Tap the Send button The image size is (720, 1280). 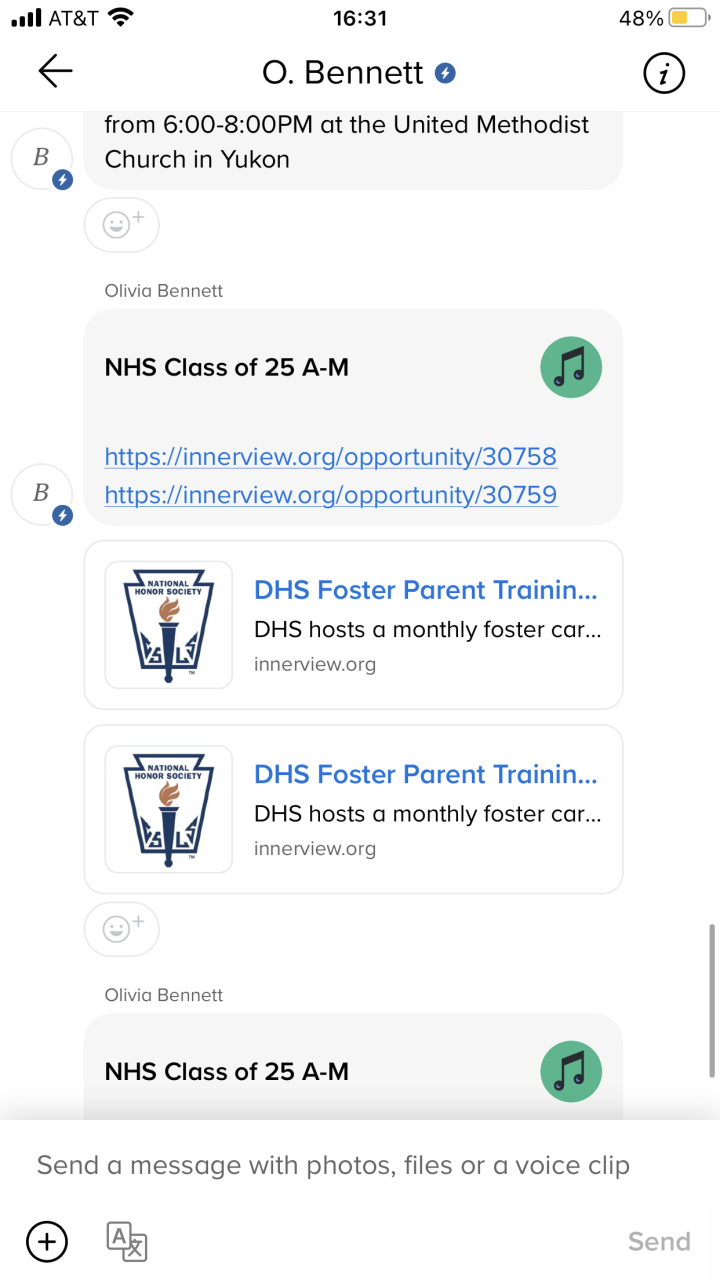click(x=659, y=1242)
